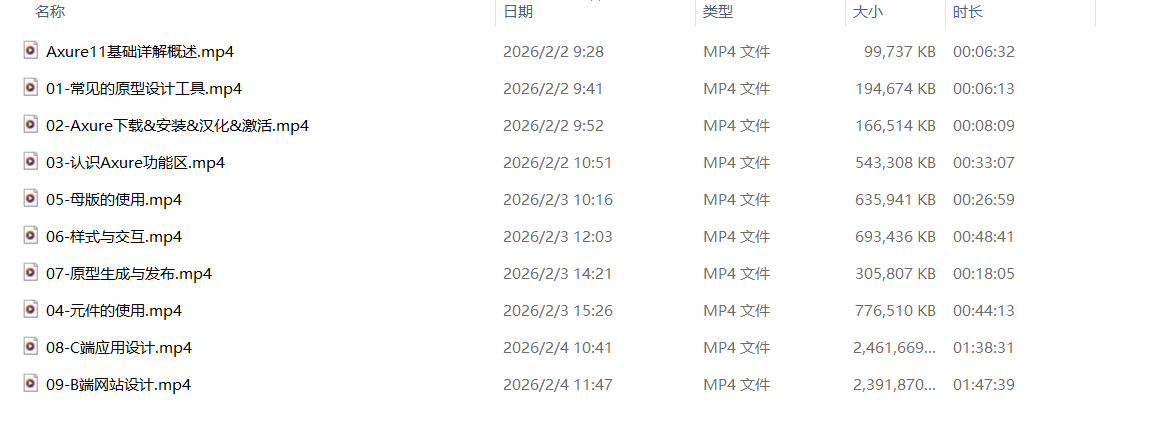This screenshot has height=422, width=1168.
Task: Choose 07-原型生成与发布.mp4
Action: click(129, 274)
